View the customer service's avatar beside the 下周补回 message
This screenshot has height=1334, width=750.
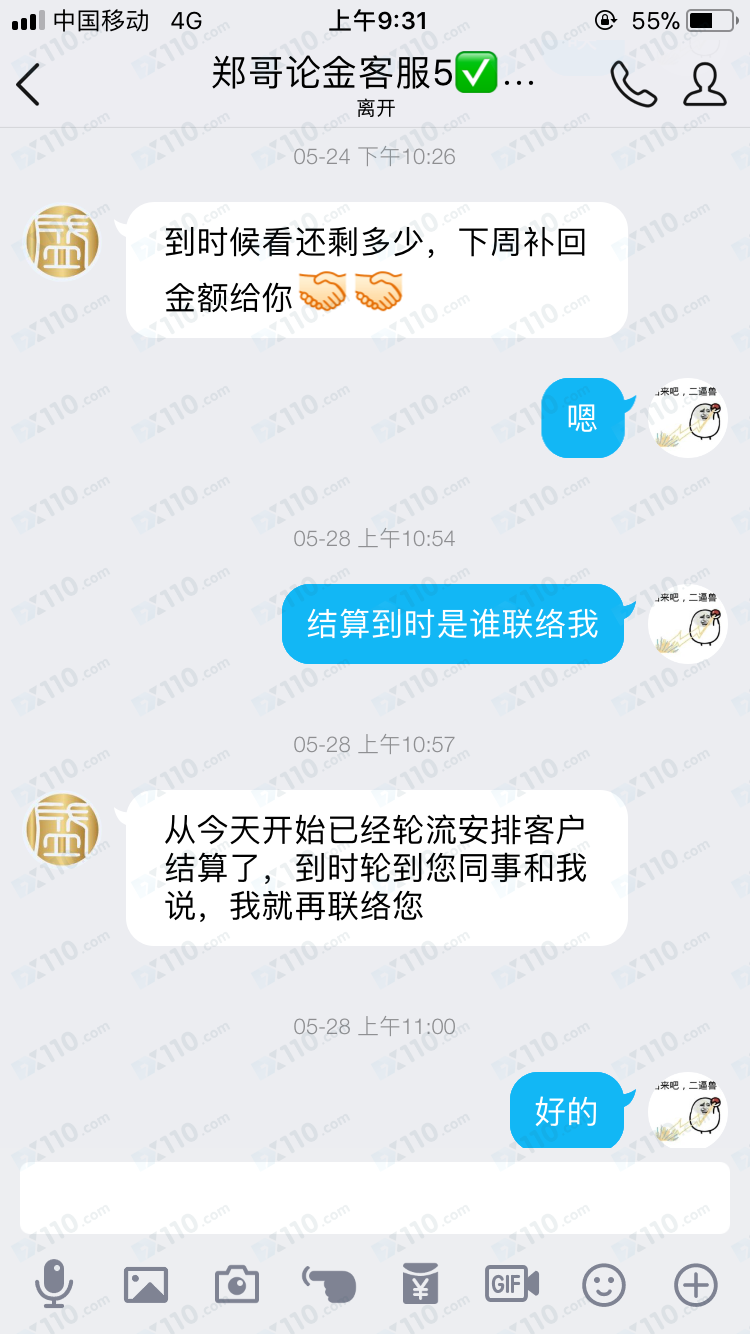pos(62,241)
